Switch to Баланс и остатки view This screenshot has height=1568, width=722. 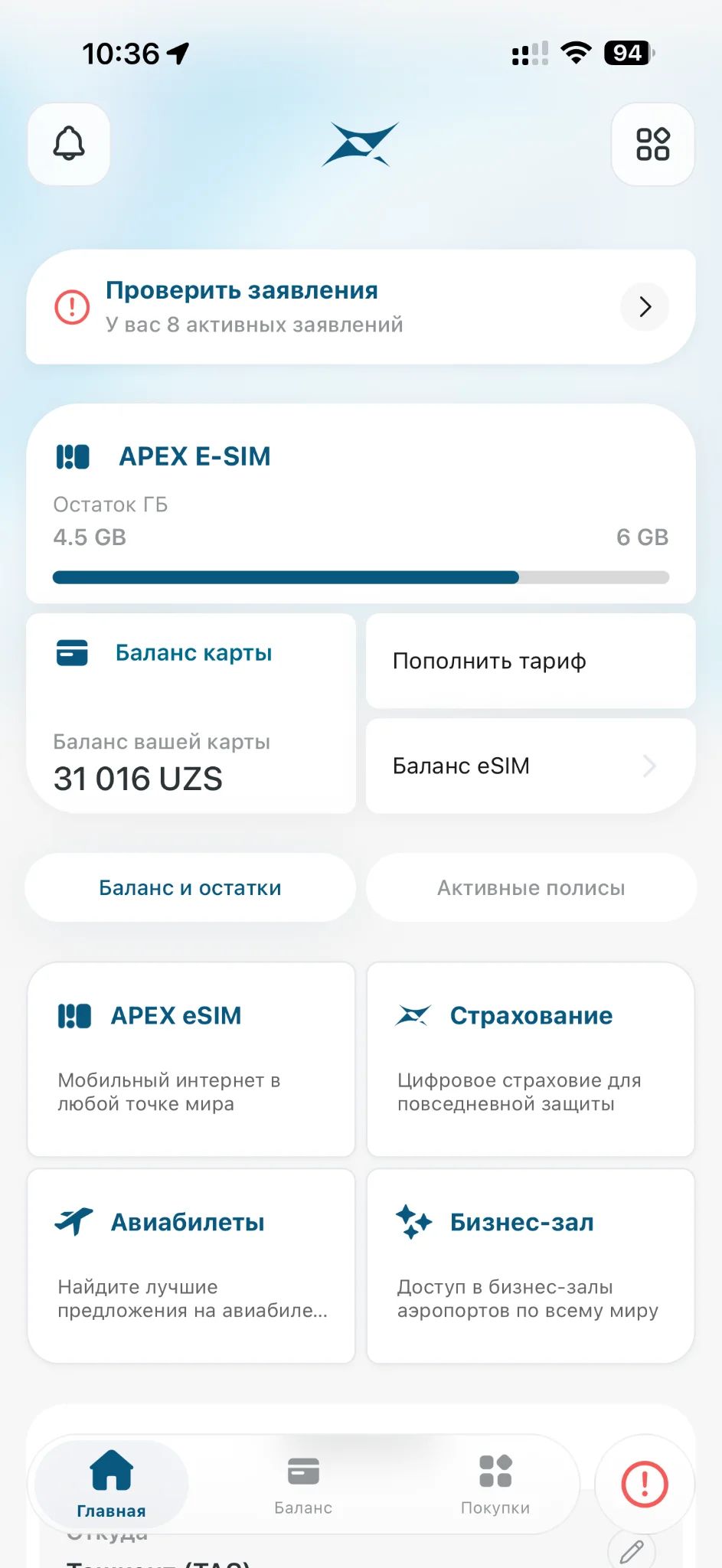pos(189,887)
